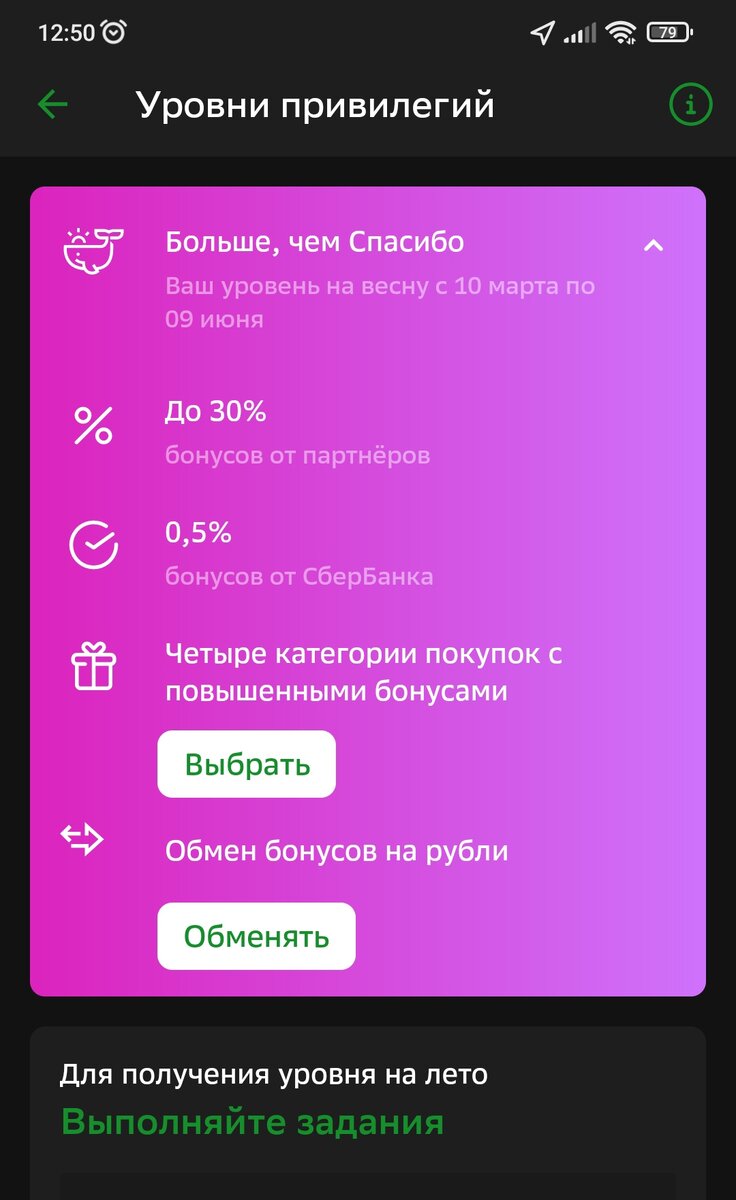This screenshot has height=1200, width=736.
Task: Tap the Выбрать button
Action: pos(246,763)
